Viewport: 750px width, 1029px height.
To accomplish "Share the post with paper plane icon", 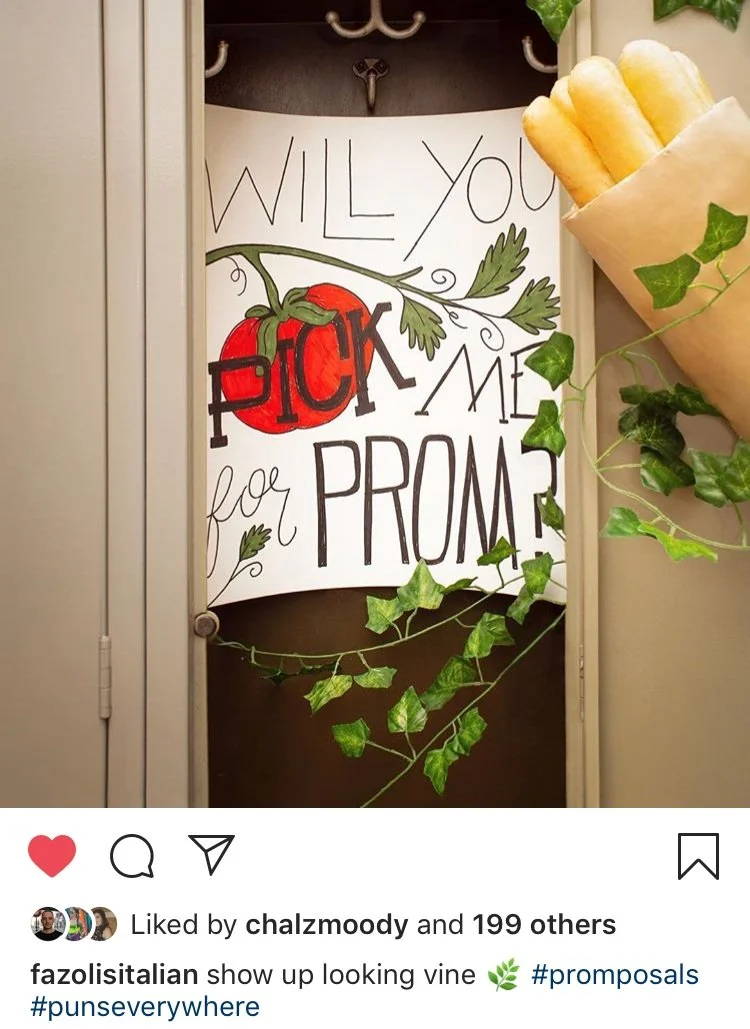I will (211, 855).
